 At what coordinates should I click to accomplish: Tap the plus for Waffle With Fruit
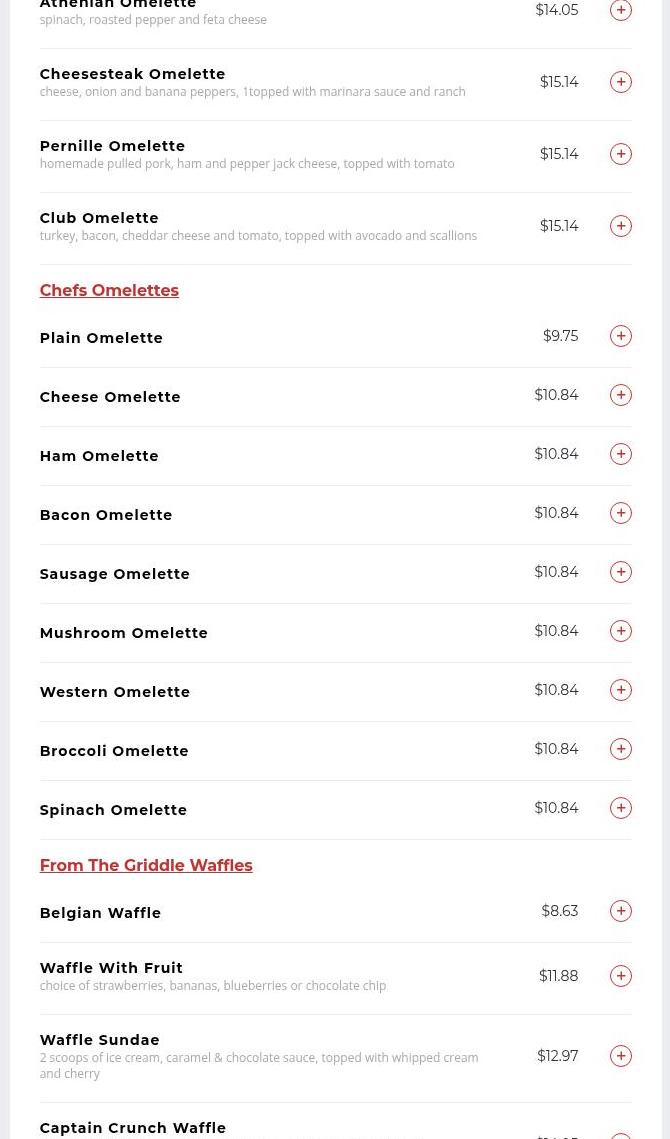(x=621, y=976)
